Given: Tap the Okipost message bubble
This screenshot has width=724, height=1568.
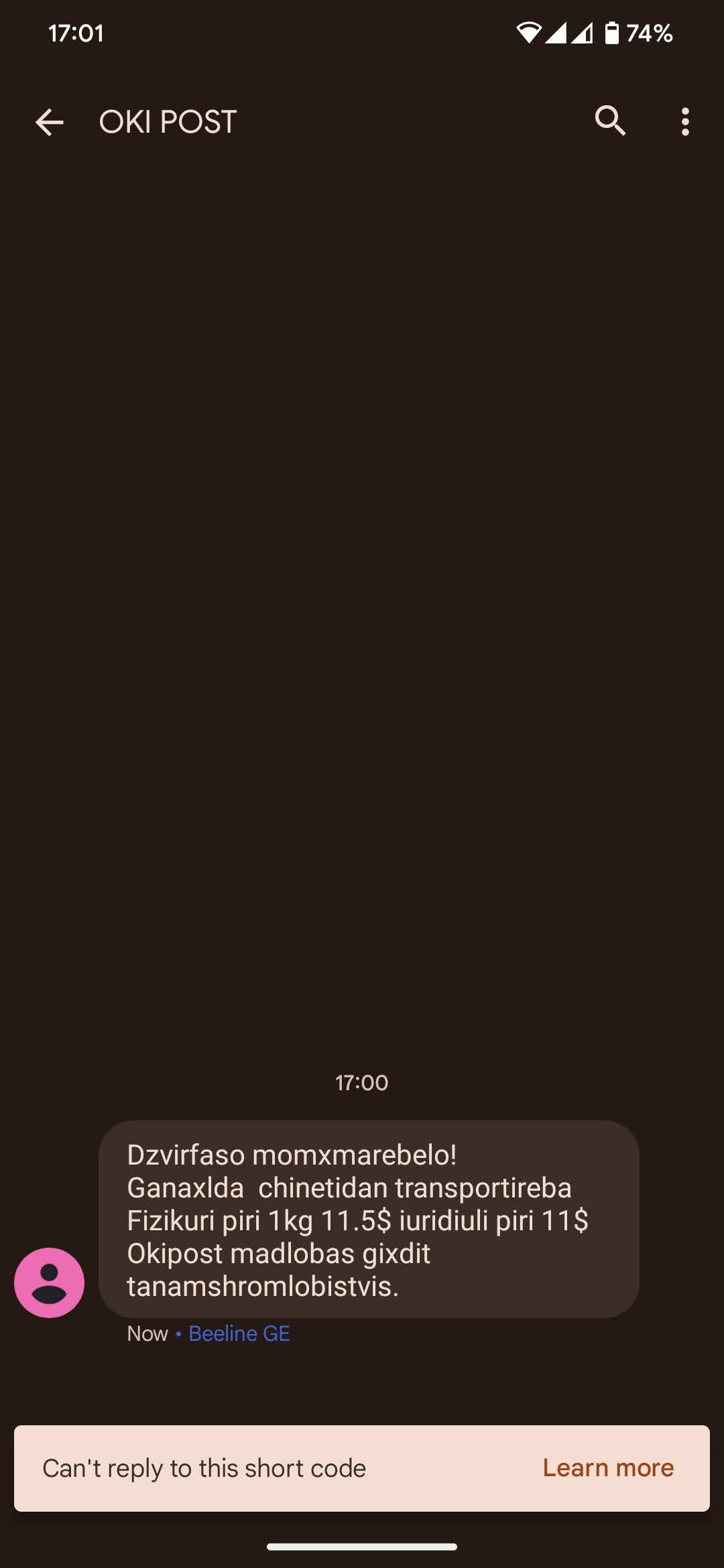Looking at the screenshot, I should point(368,1220).
